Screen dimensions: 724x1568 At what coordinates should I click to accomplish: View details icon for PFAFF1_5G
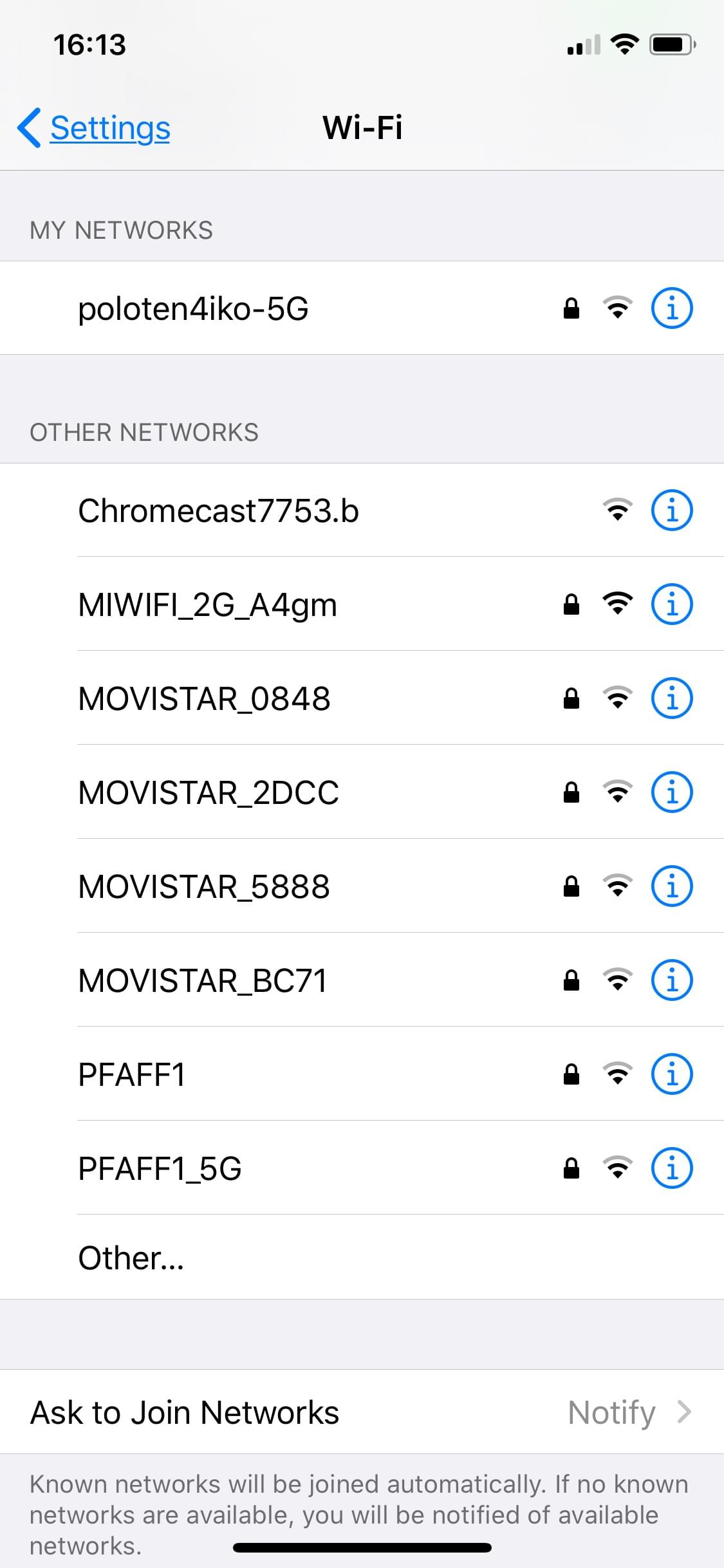(x=672, y=1168)
